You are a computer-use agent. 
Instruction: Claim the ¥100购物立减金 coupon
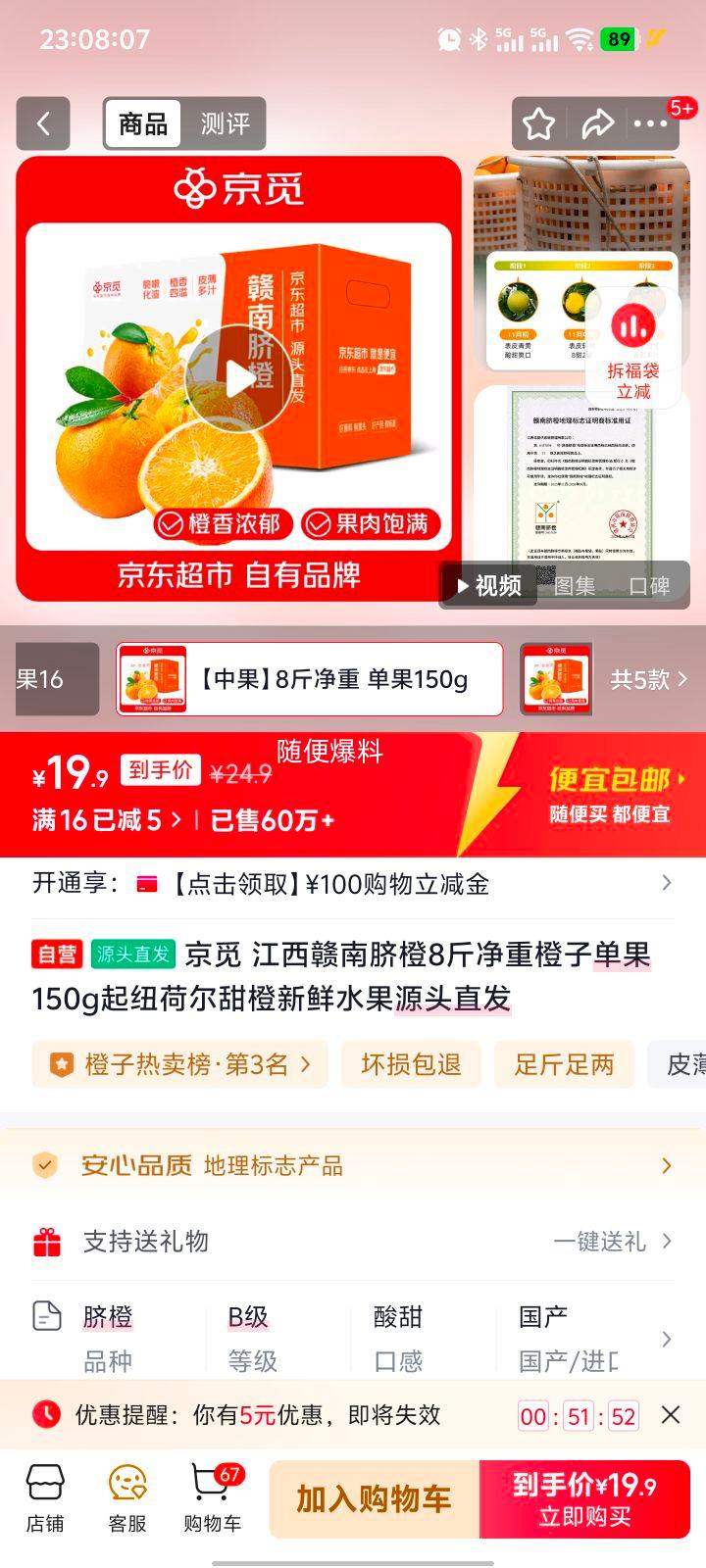tap(353, 883)
